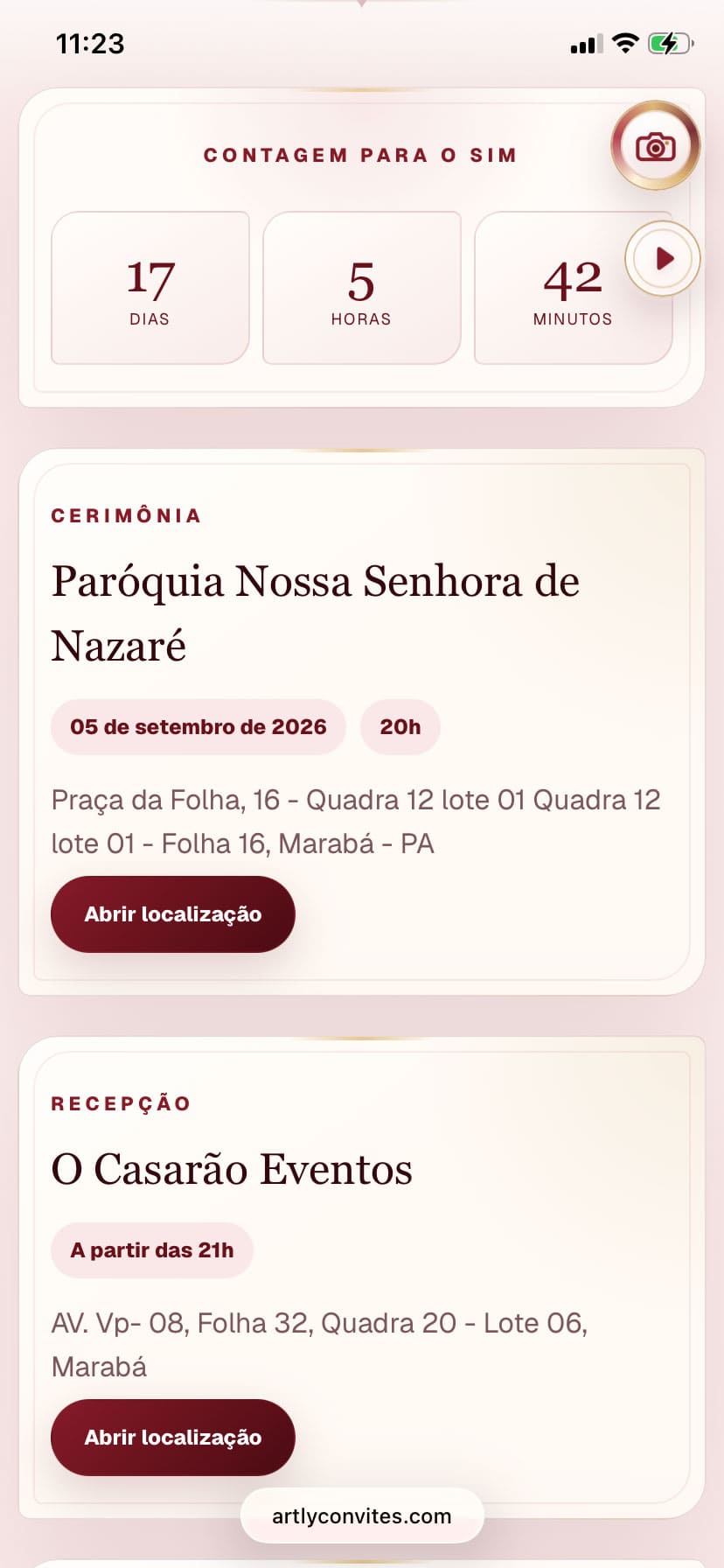Screen dimensions: 724x1568
Task: Tap the artlyconvites.com address pill
Action: [362, 1516]
